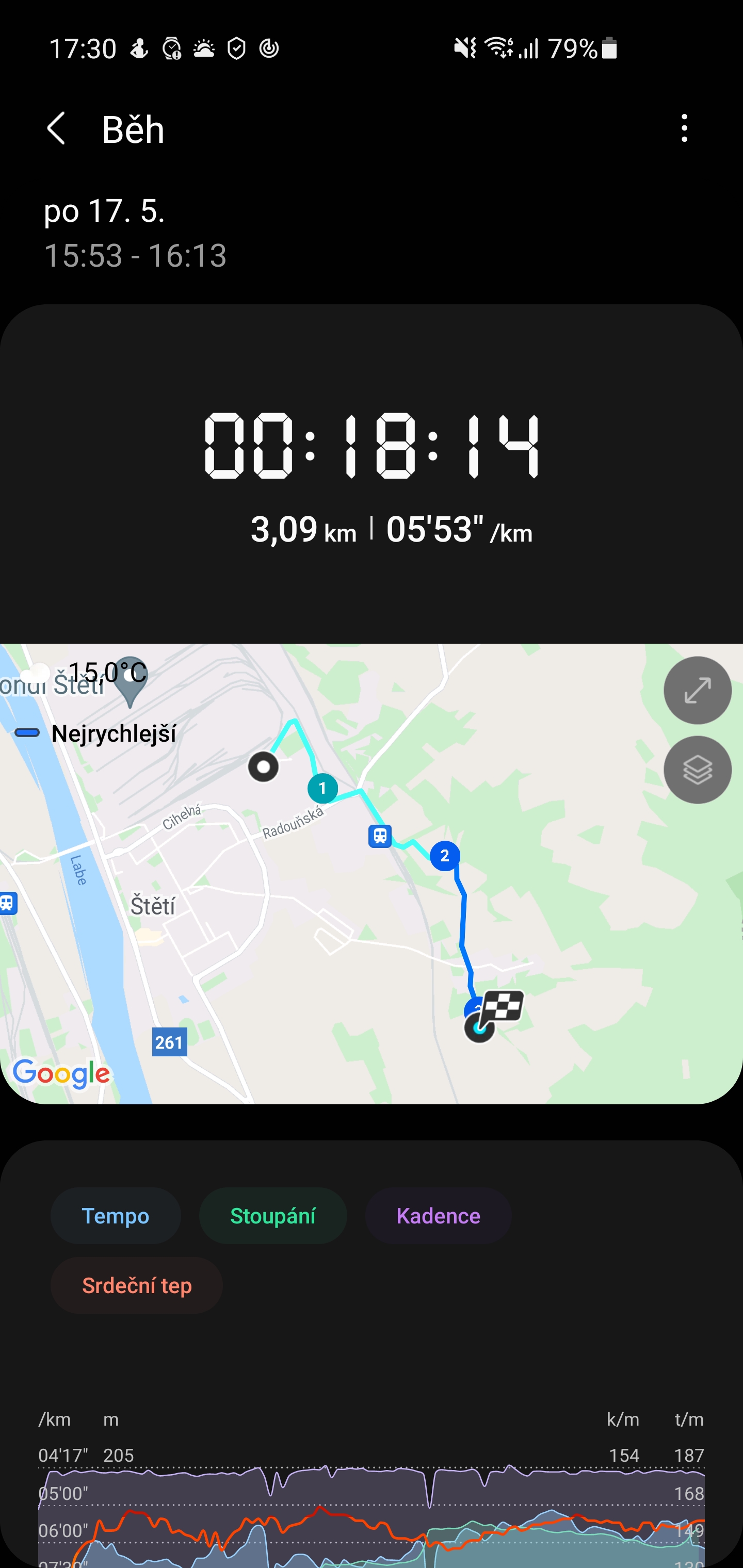Open the map layers options
This screenshot has width=743, height=1568.
697,770
